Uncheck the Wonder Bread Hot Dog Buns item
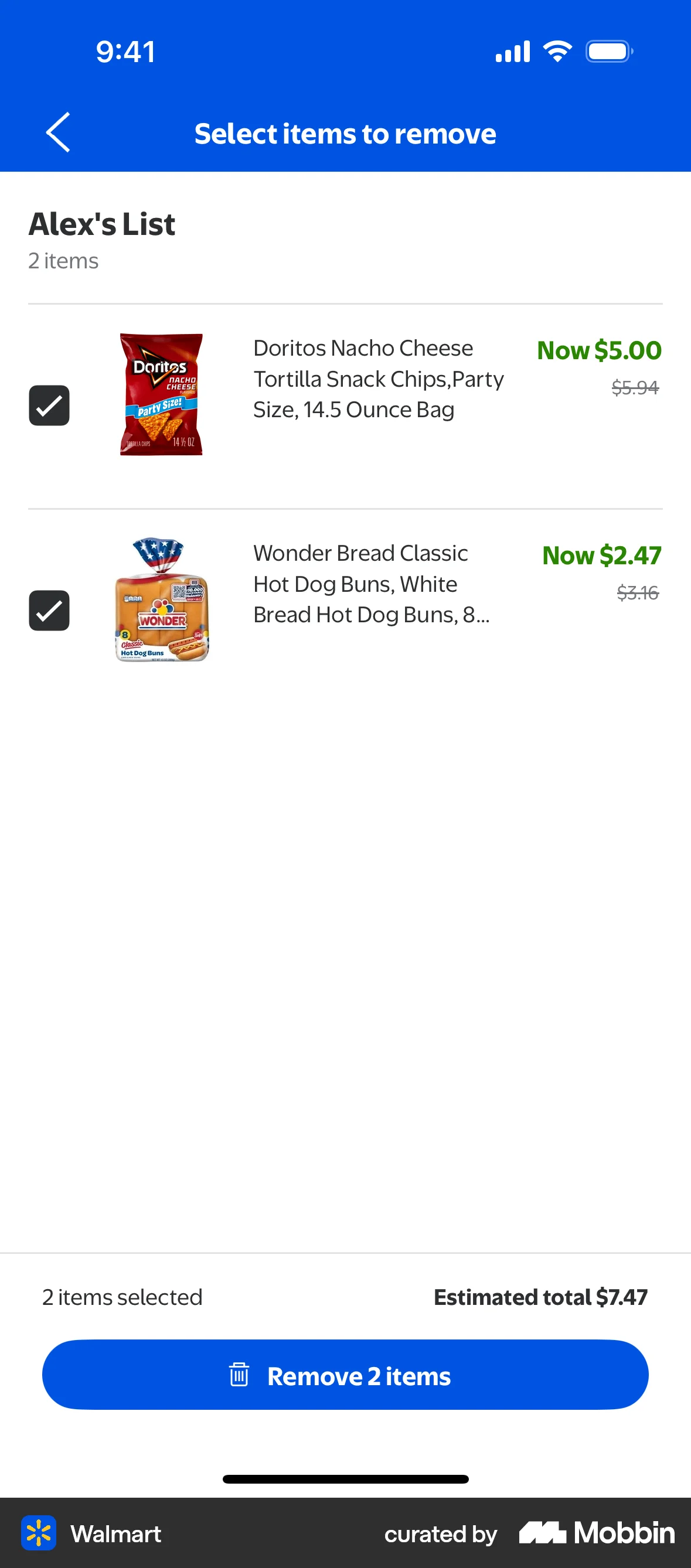The width and height of the screenshot is (691, 1568). [x=49, y=611]
